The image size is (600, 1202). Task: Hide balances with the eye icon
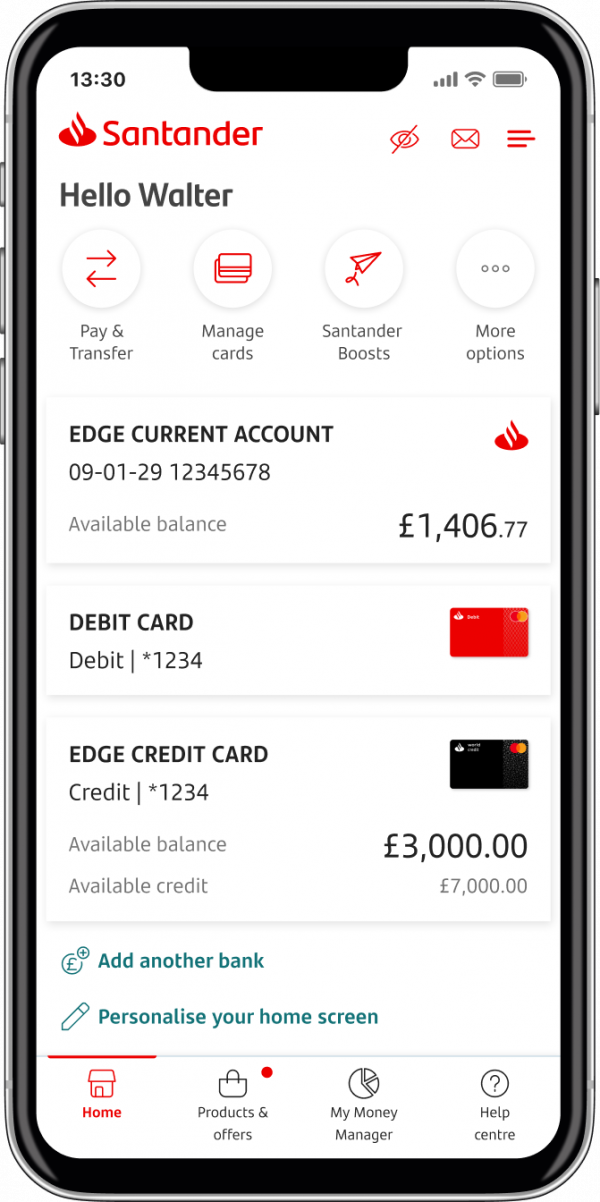405,139
